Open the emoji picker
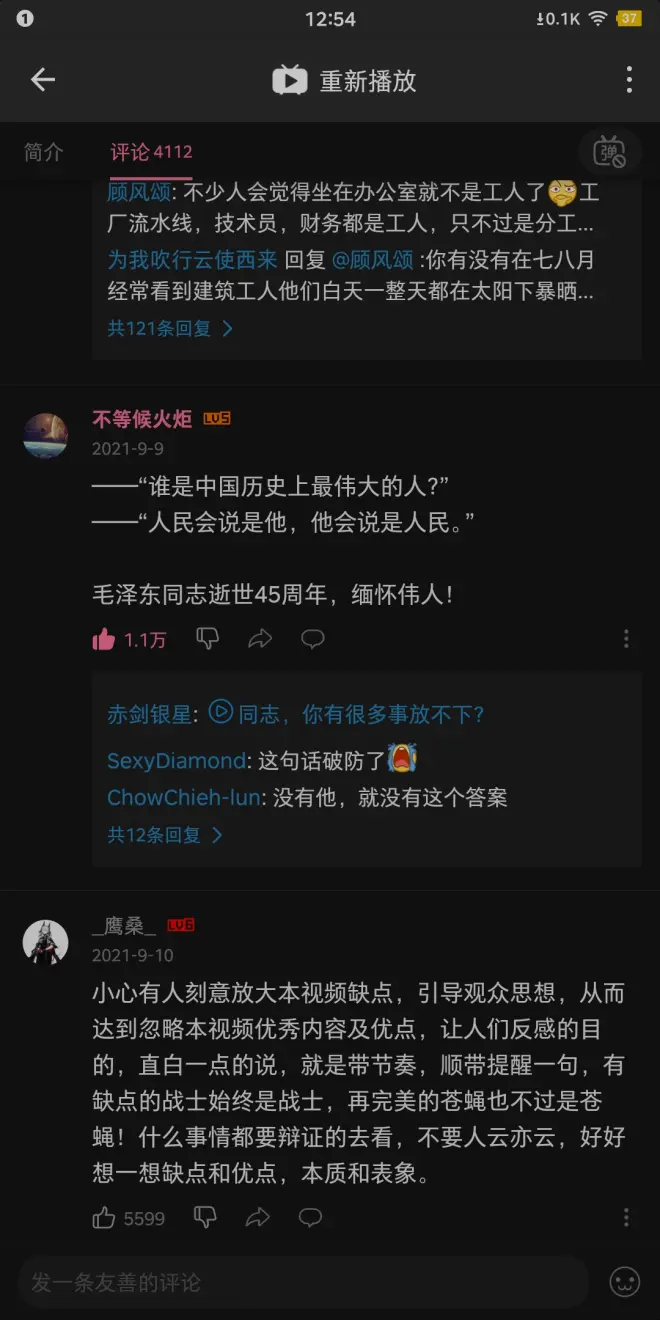 click(x=625, y=1282)
